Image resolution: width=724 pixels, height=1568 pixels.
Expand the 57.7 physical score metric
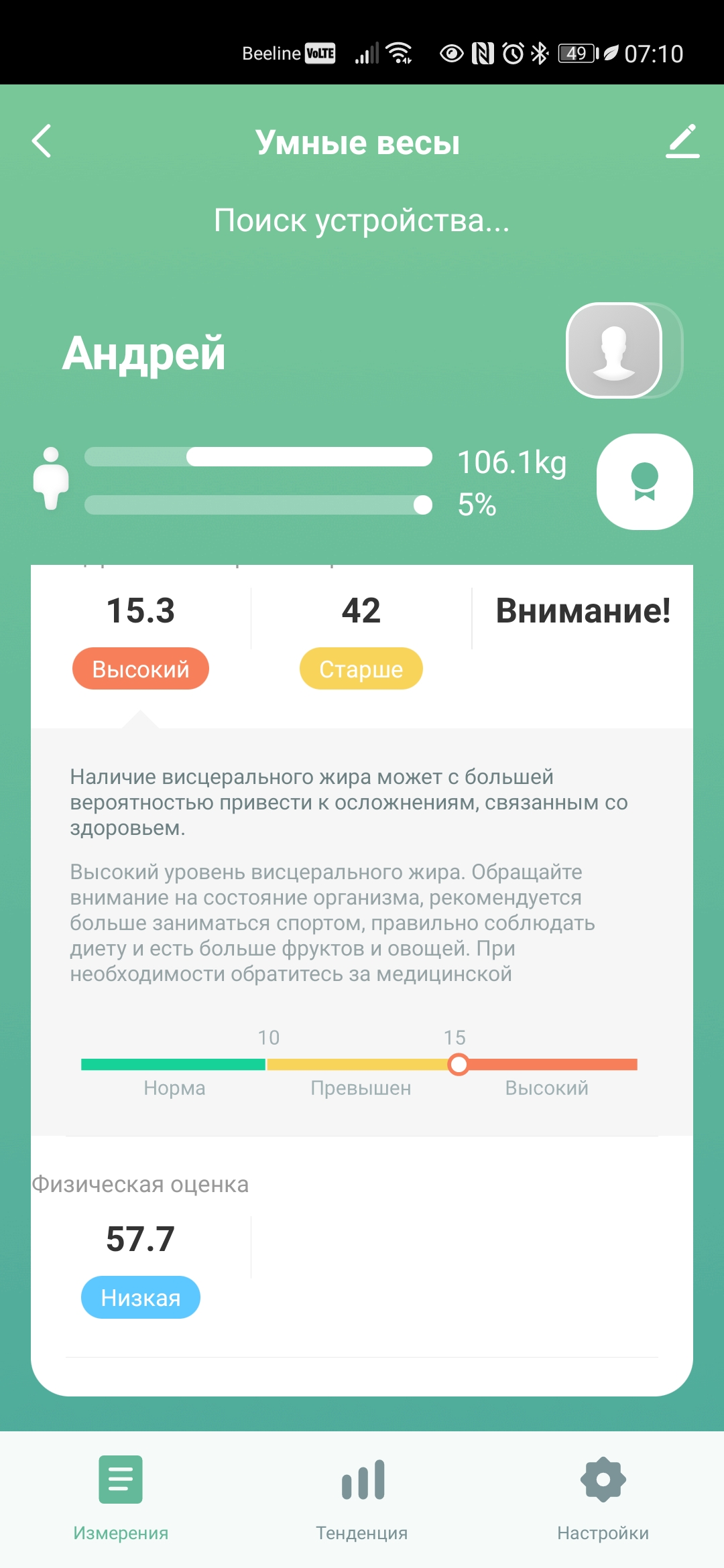point(141,1265)
